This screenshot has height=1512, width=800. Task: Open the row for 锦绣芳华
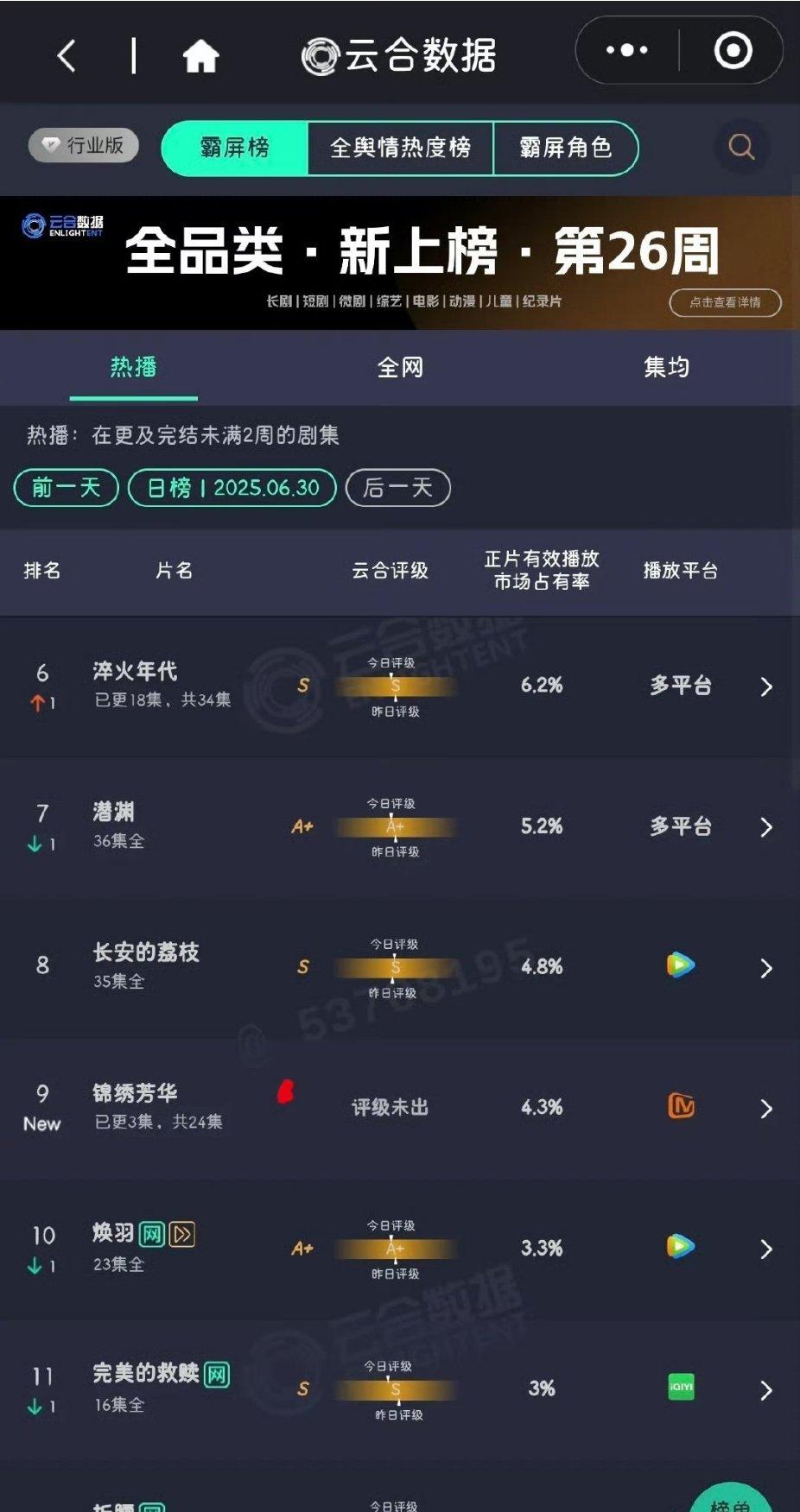pos(400,1108)
